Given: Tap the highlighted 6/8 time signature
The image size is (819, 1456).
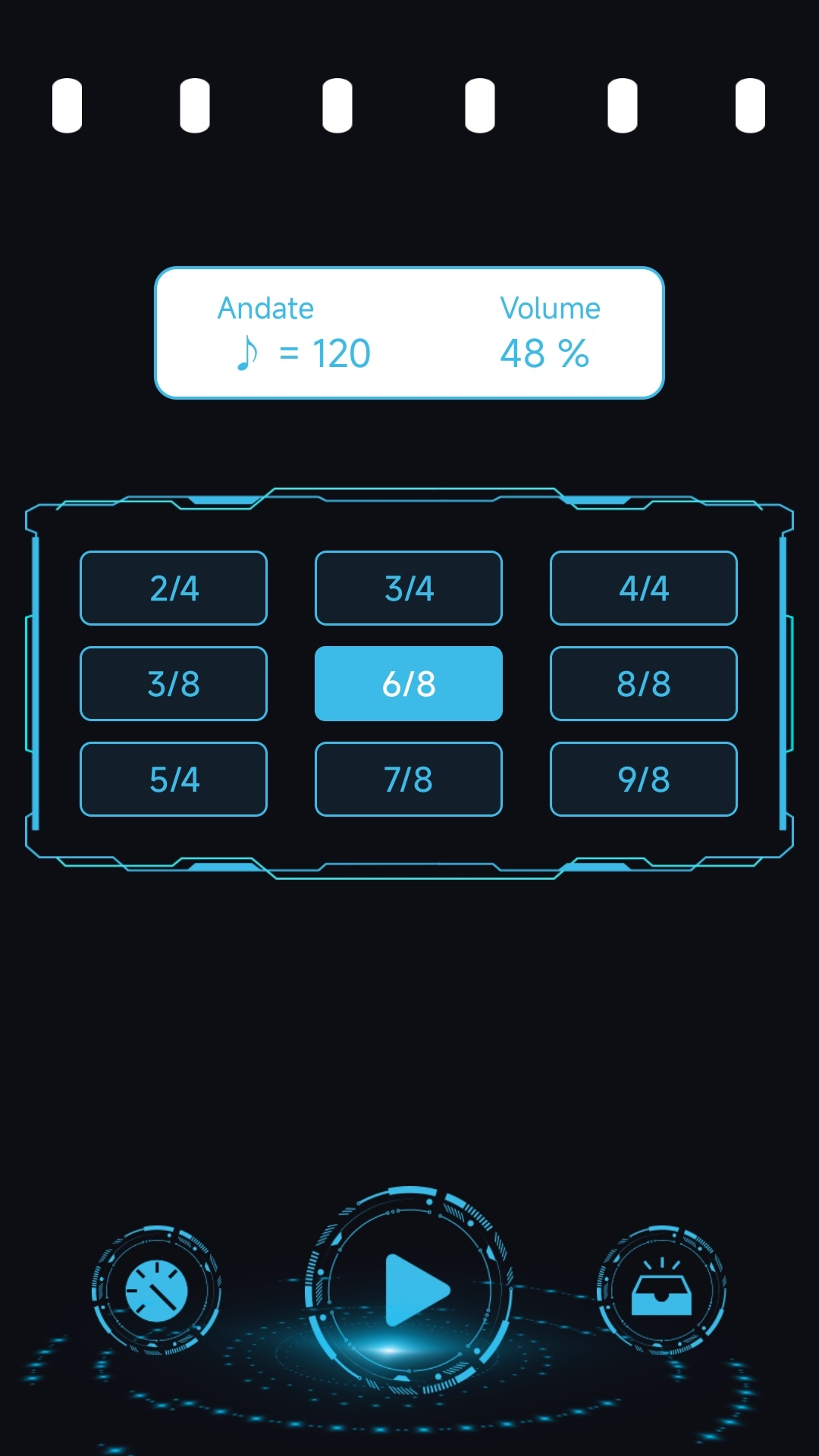Looking at the screenshot, I should 409,684.
